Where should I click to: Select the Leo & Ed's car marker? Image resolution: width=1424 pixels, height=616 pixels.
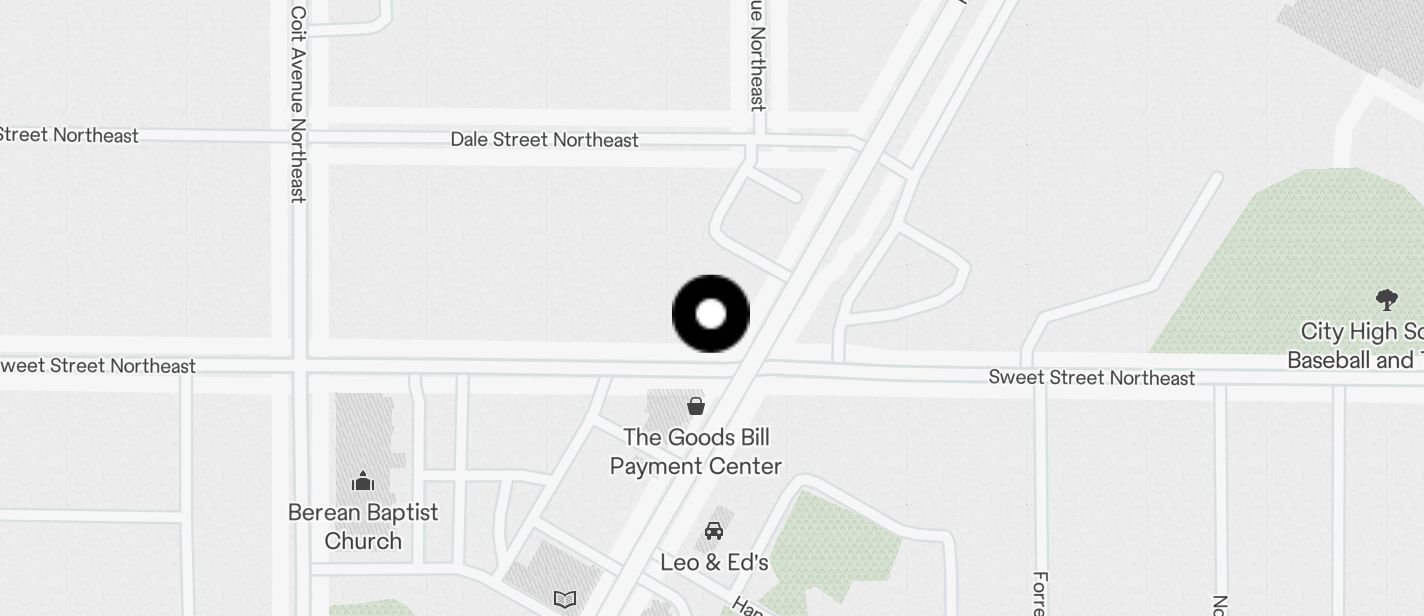tap(714, 531)
